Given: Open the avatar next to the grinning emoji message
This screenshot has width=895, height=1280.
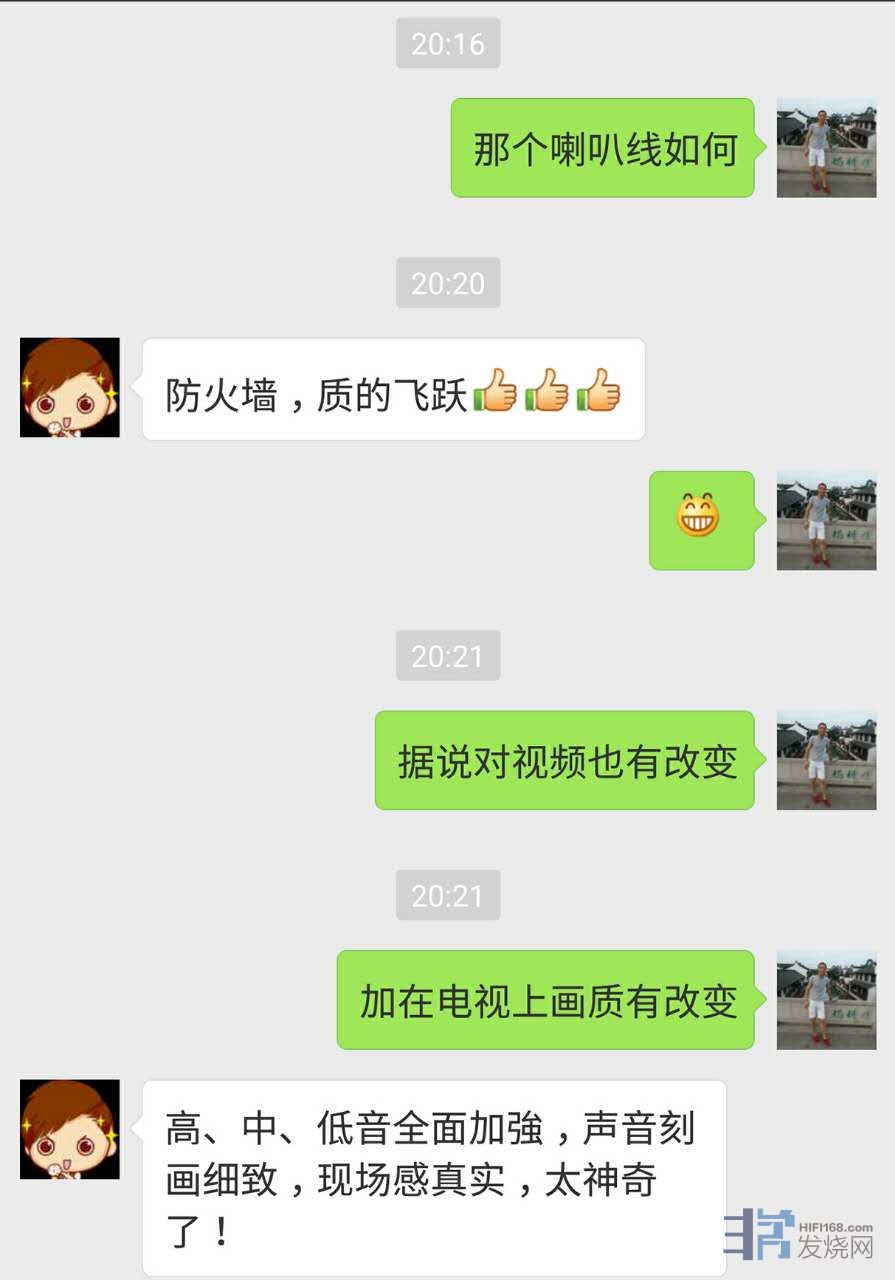Looking at the screenshot, I should (x=826, y=520).
